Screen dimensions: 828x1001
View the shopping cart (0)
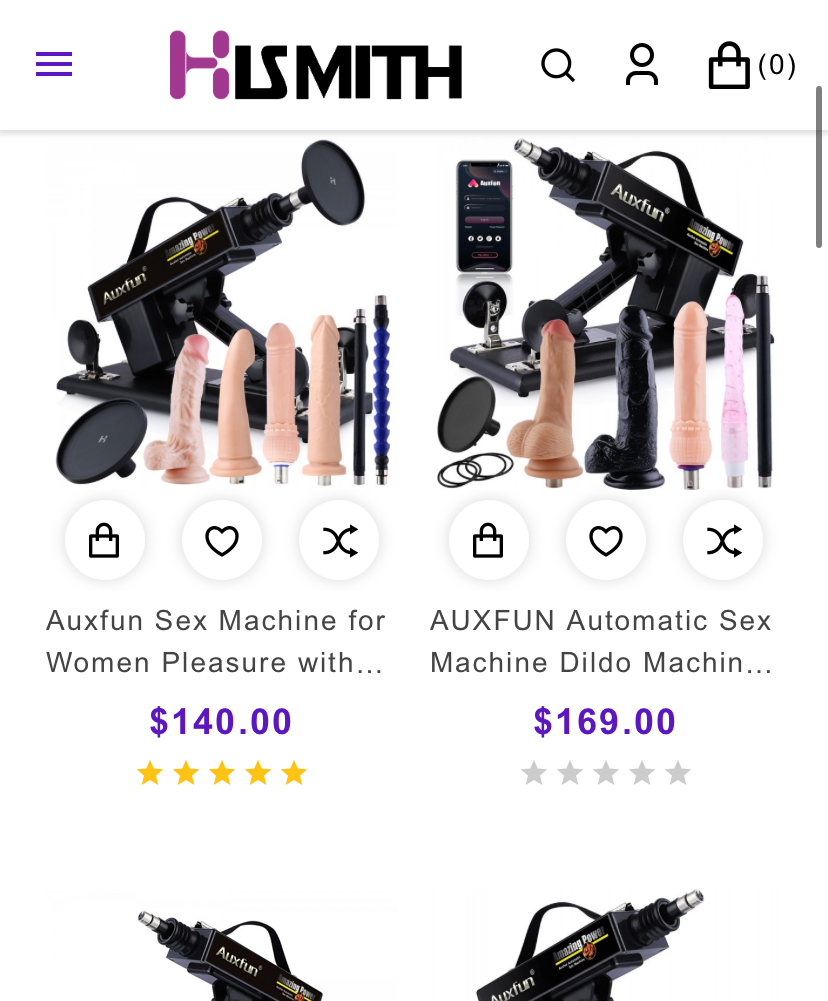750,66
